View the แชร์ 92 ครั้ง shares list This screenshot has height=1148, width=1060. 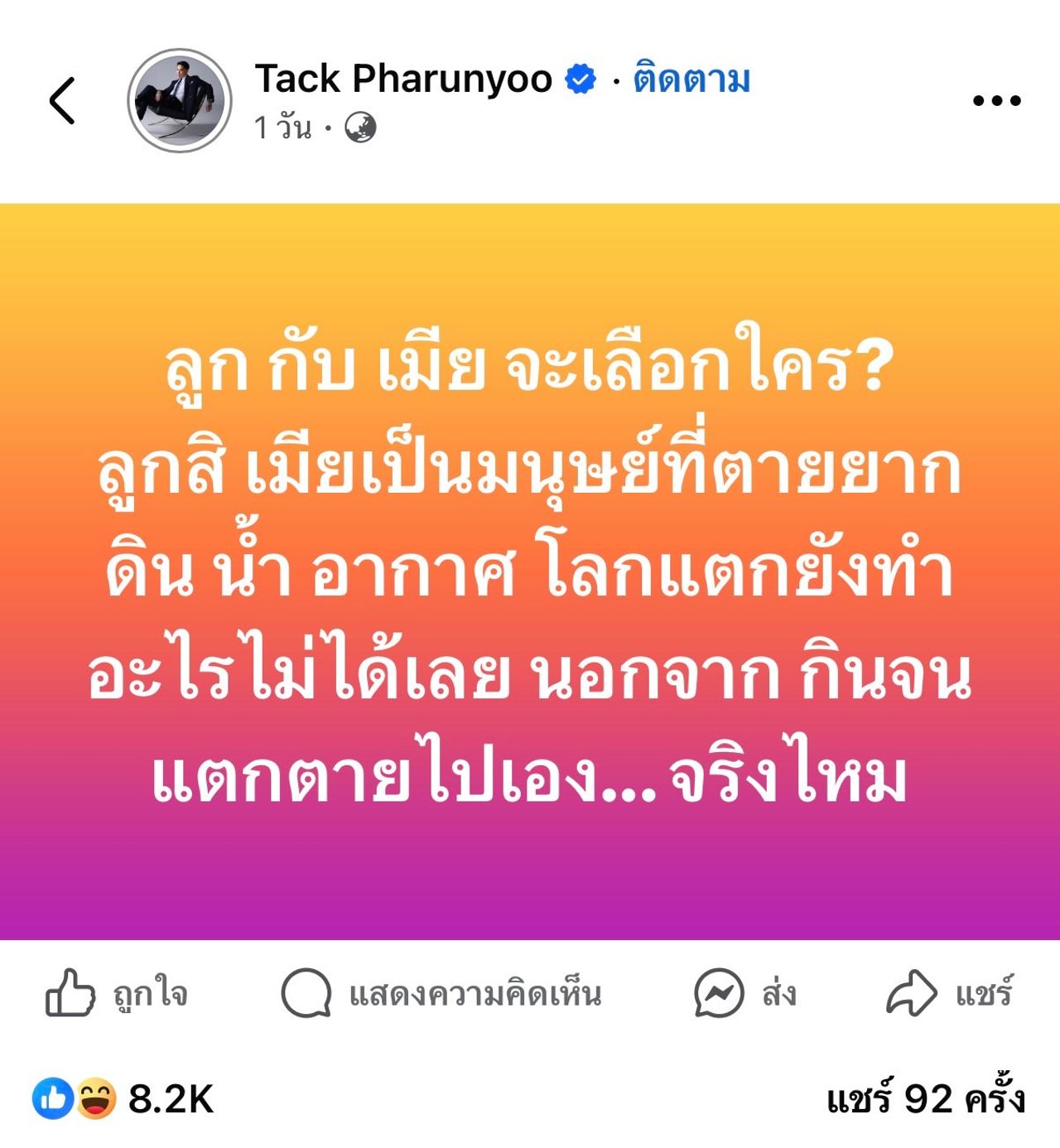coord(925,1099)
